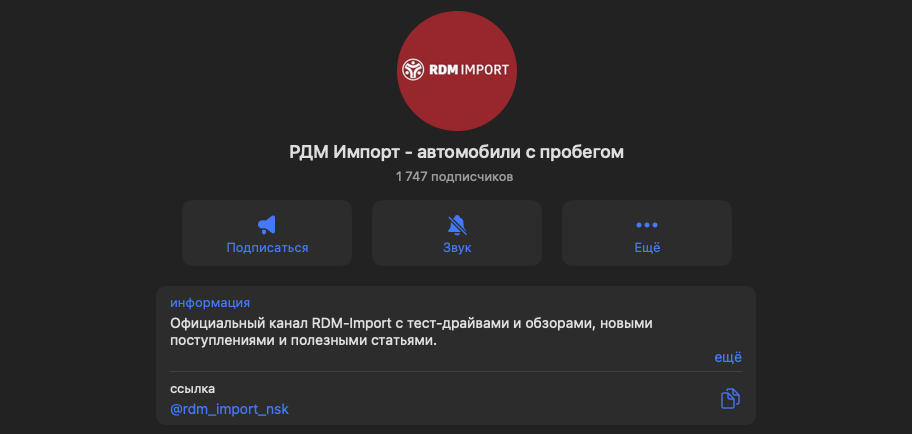View the RDM Import channel avatar
The image size is (912, 434).
click(457, 72)
